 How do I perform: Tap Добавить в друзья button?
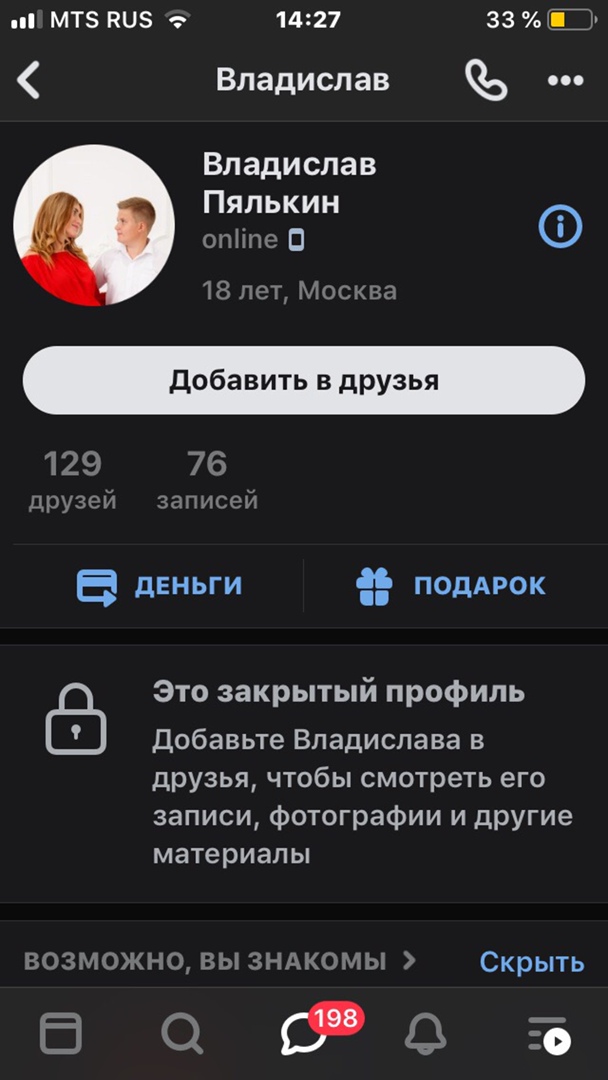point(304,380)
